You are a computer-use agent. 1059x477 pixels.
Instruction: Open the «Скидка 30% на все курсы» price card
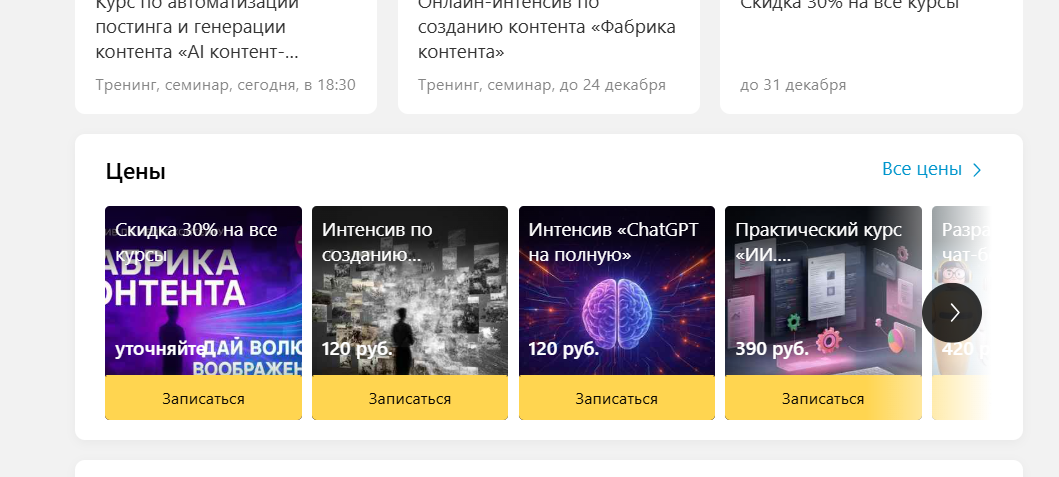(x=203, y=290)
